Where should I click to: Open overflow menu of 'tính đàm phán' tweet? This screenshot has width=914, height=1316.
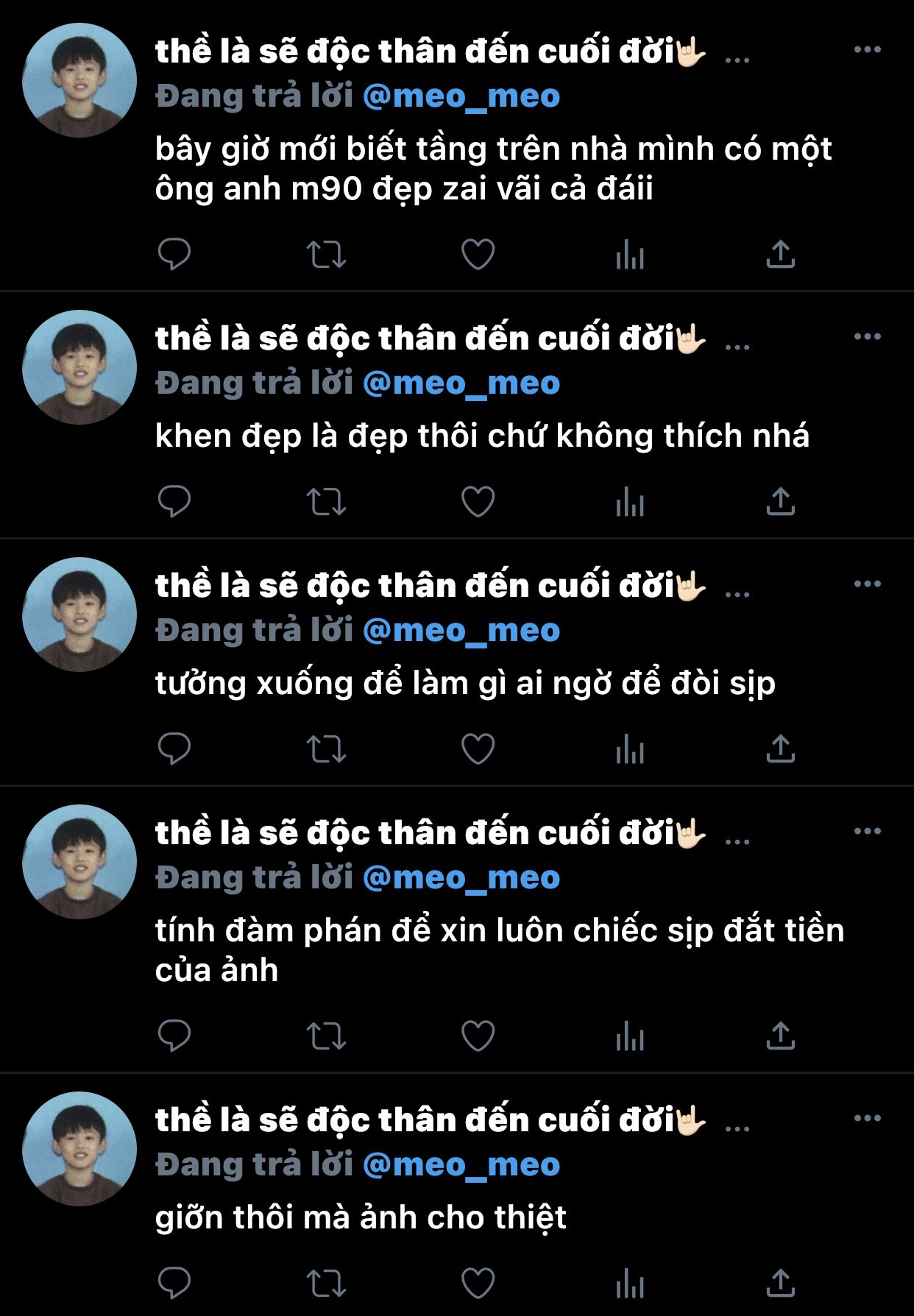coord(867,832)
